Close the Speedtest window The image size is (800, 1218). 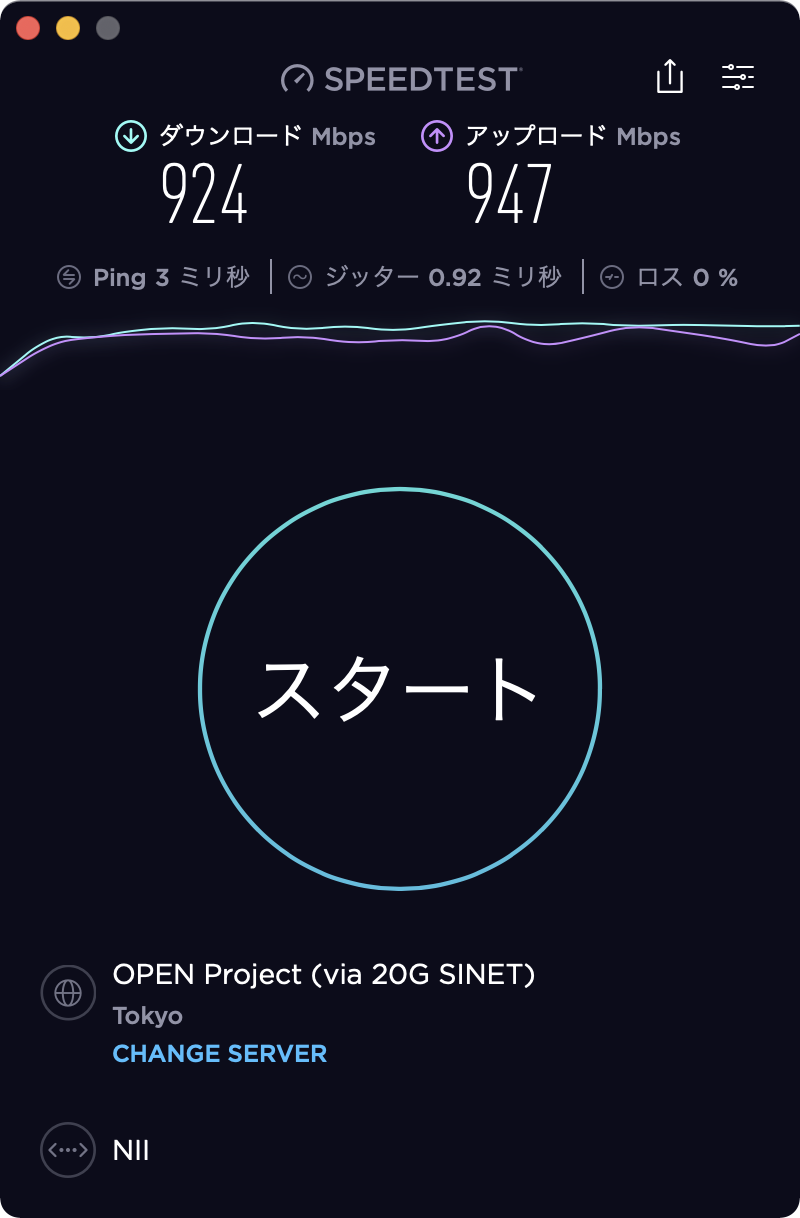point(28,28)
